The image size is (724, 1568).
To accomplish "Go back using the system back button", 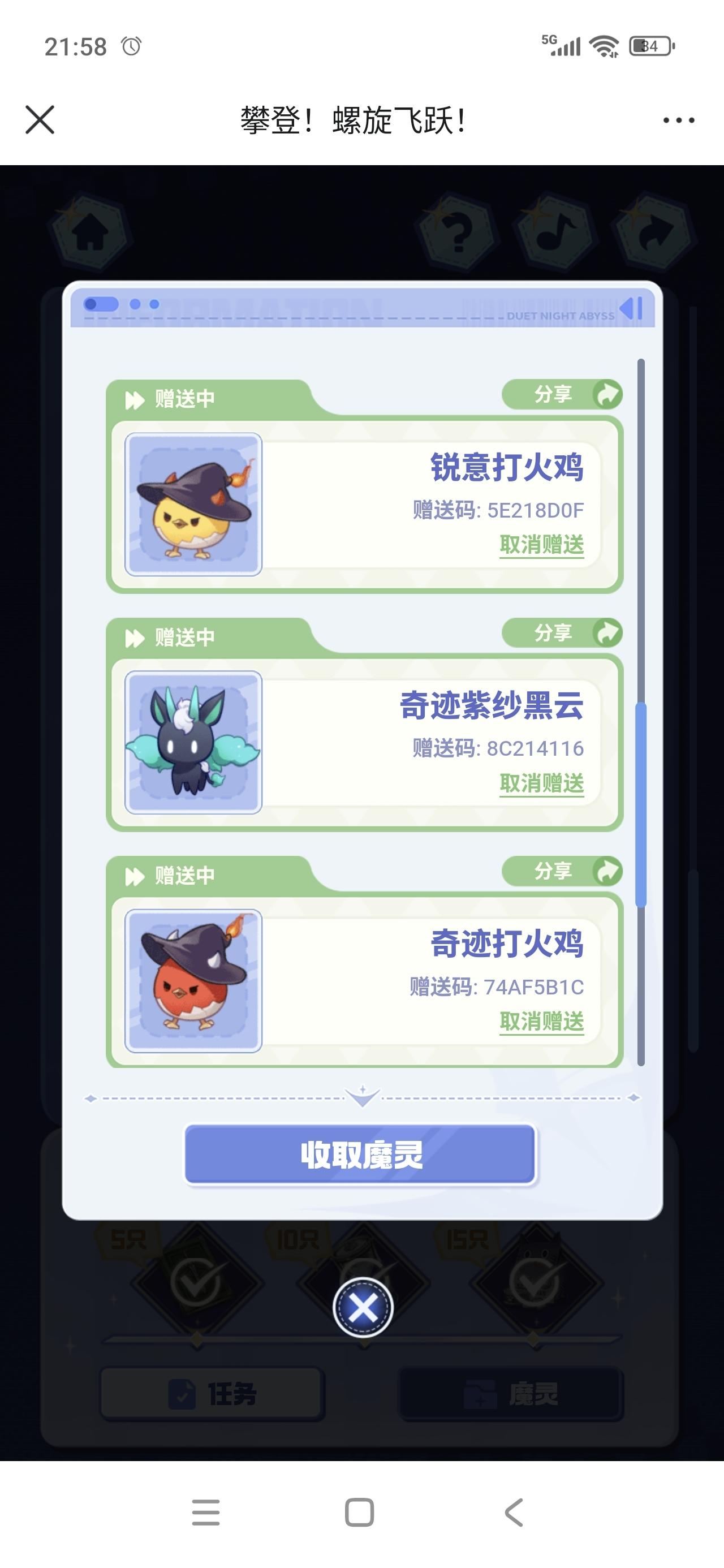I will [514, 1512].
